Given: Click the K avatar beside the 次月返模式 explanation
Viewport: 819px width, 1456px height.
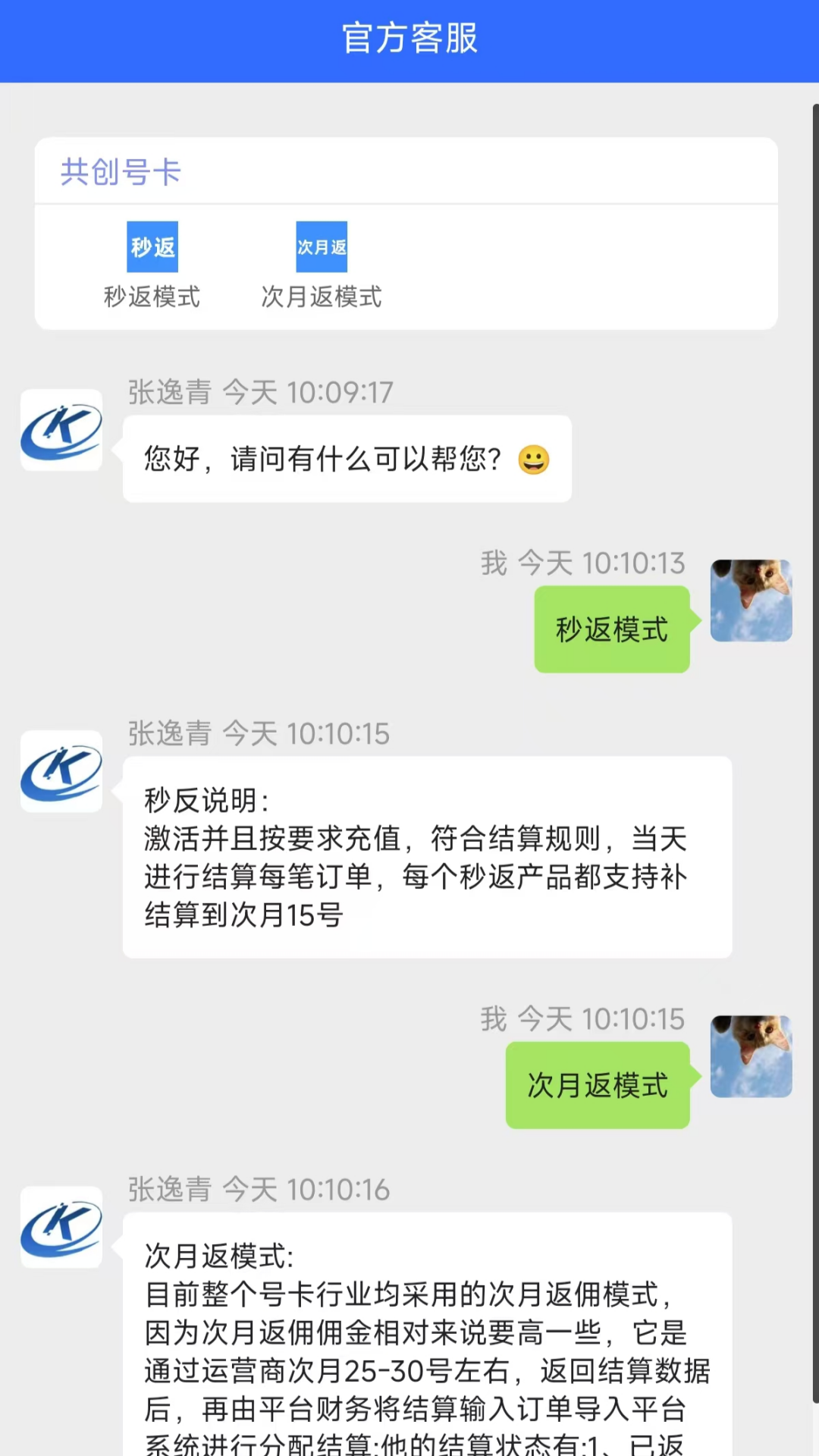Looking at the screenshot, I should click(x=61, y=1227).
